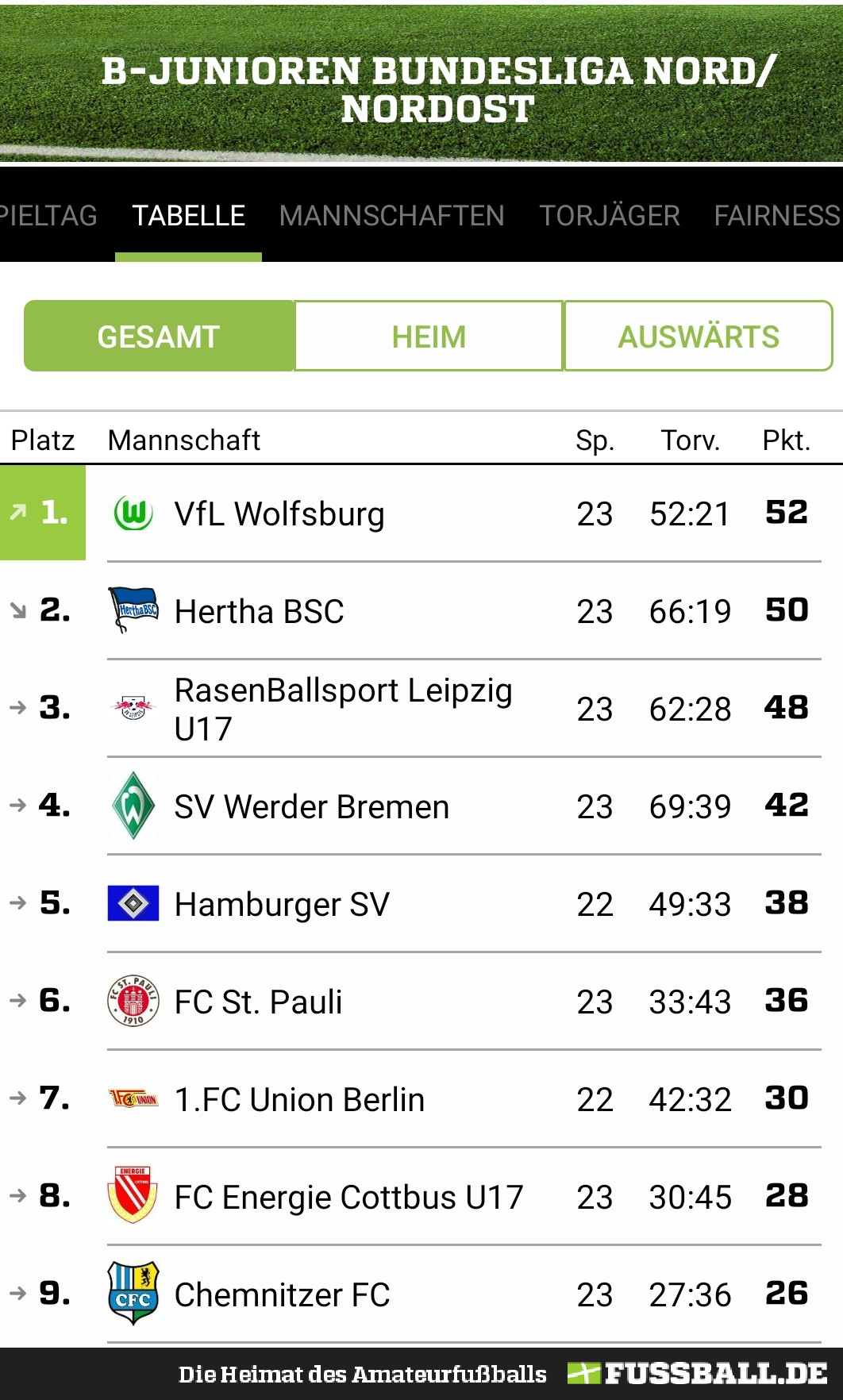Open SV Werder Bremen row
The height and width of the screenshot is (1400, 843).
(421, 806)
